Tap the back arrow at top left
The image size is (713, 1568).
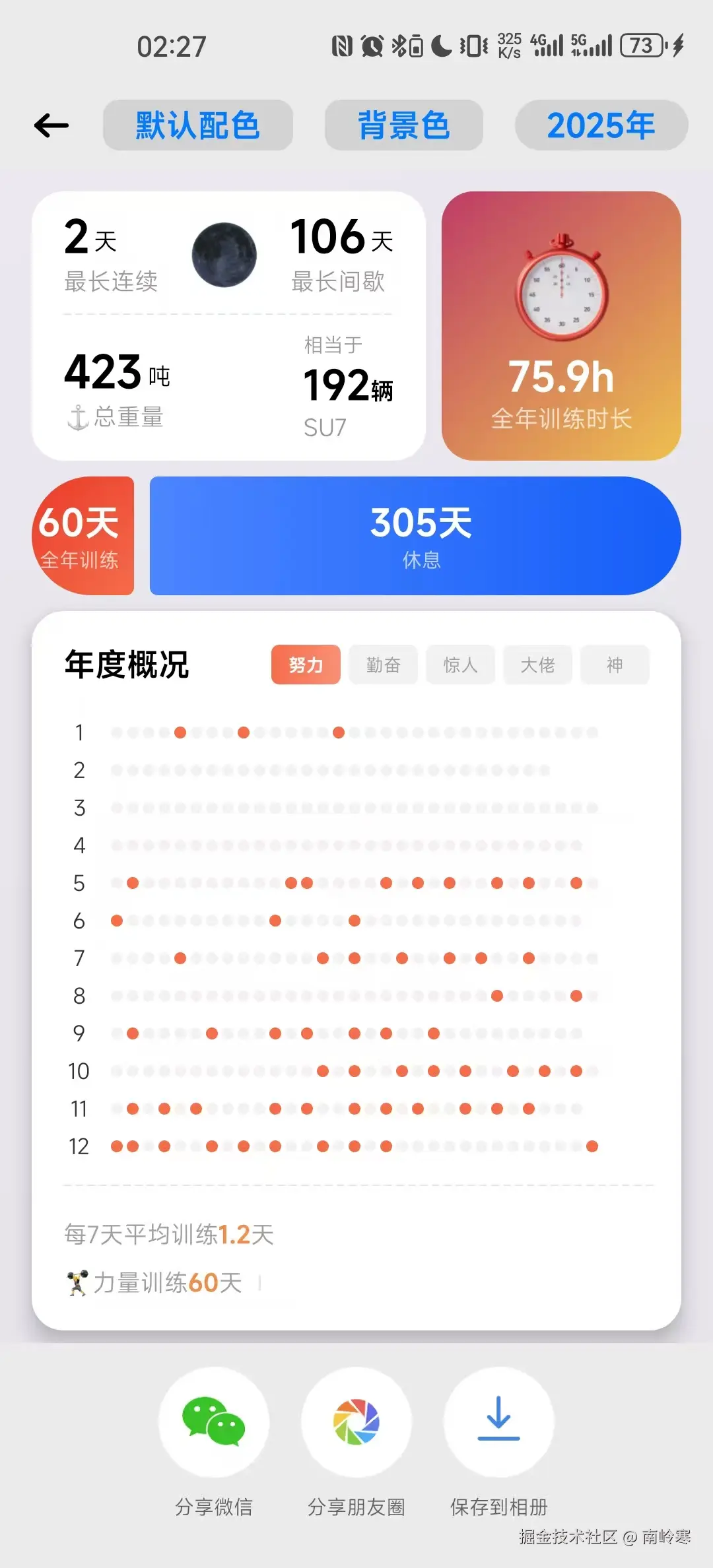coord(51,125)
